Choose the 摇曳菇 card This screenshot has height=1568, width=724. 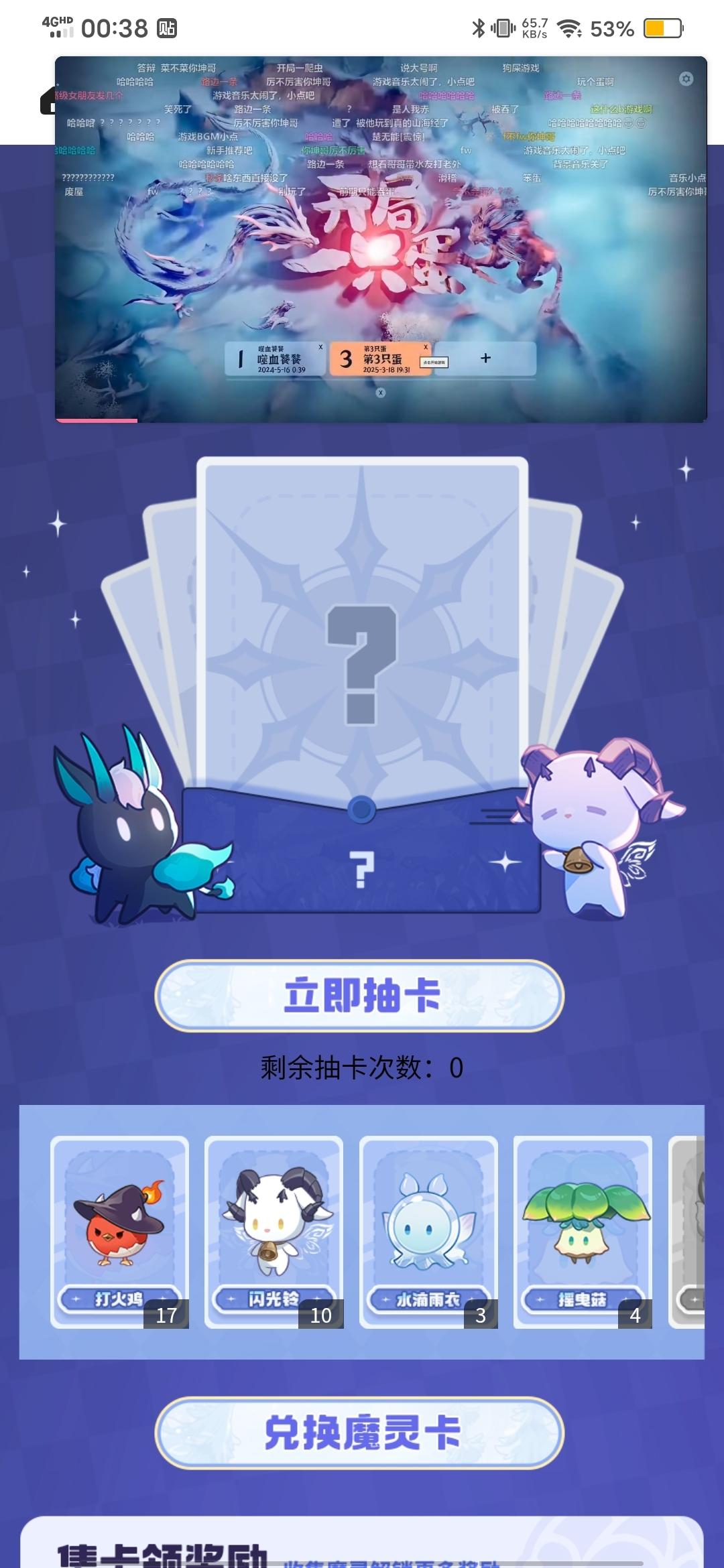(x=583, y=1232)
